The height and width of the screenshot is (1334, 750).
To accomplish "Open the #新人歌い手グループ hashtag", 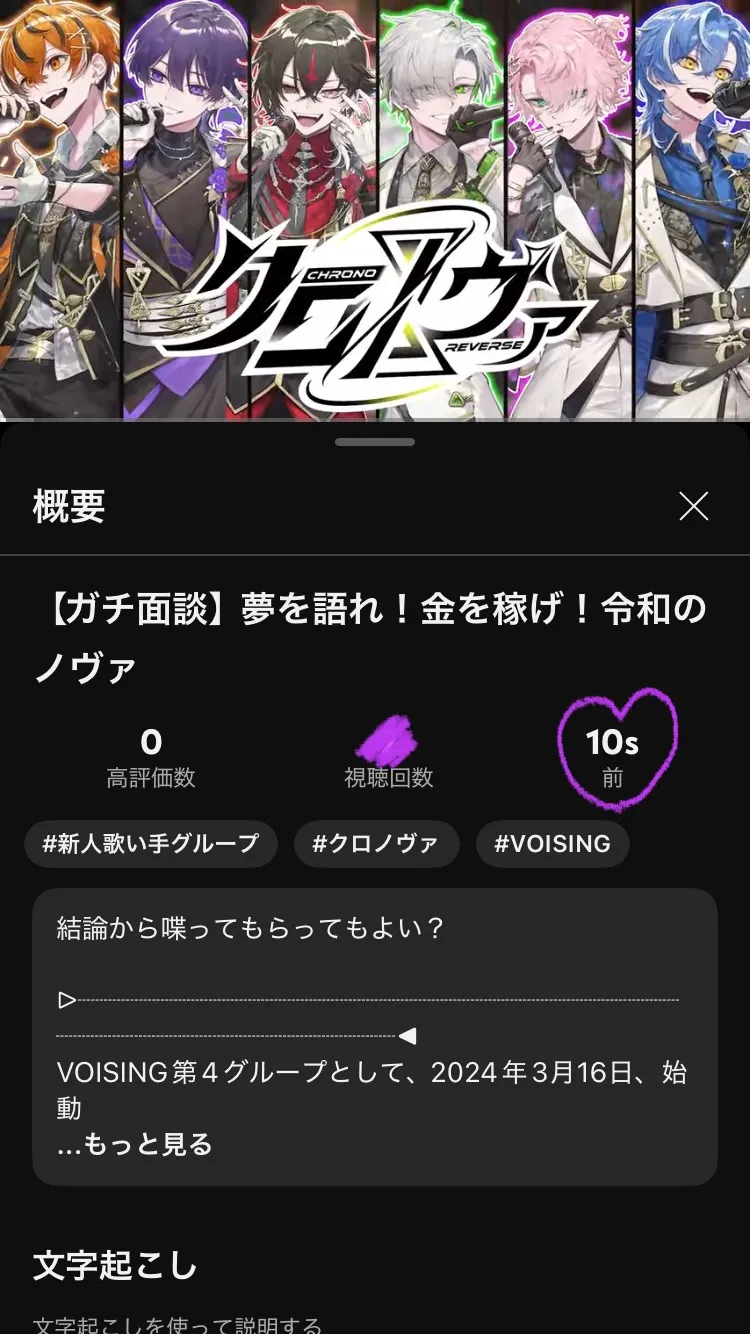I will click(151, 843).
